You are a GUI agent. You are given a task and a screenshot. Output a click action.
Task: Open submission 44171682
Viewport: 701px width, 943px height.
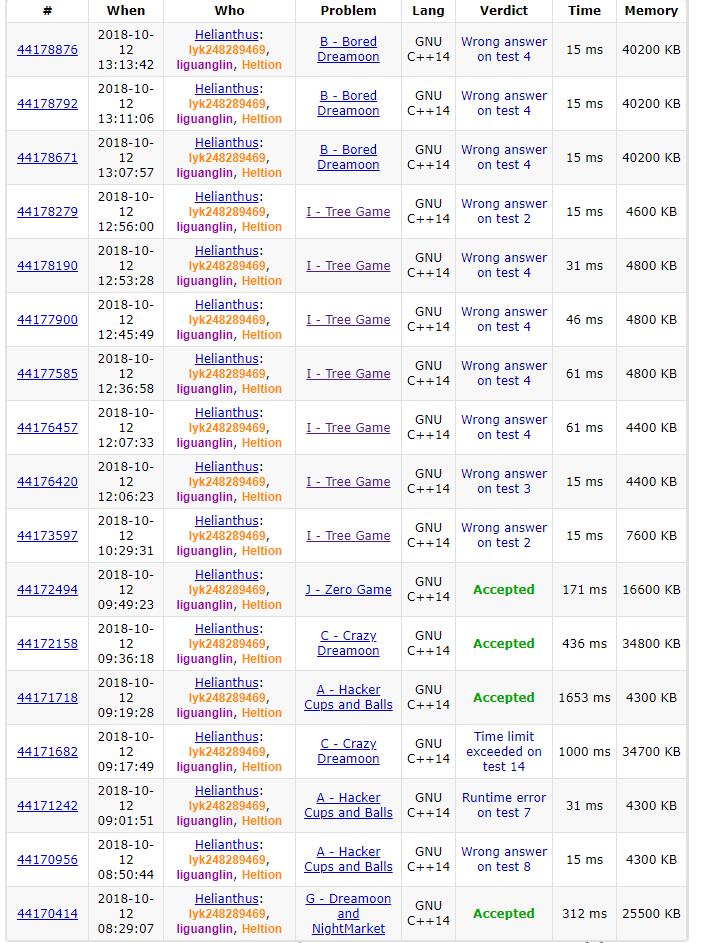point(47,752)
